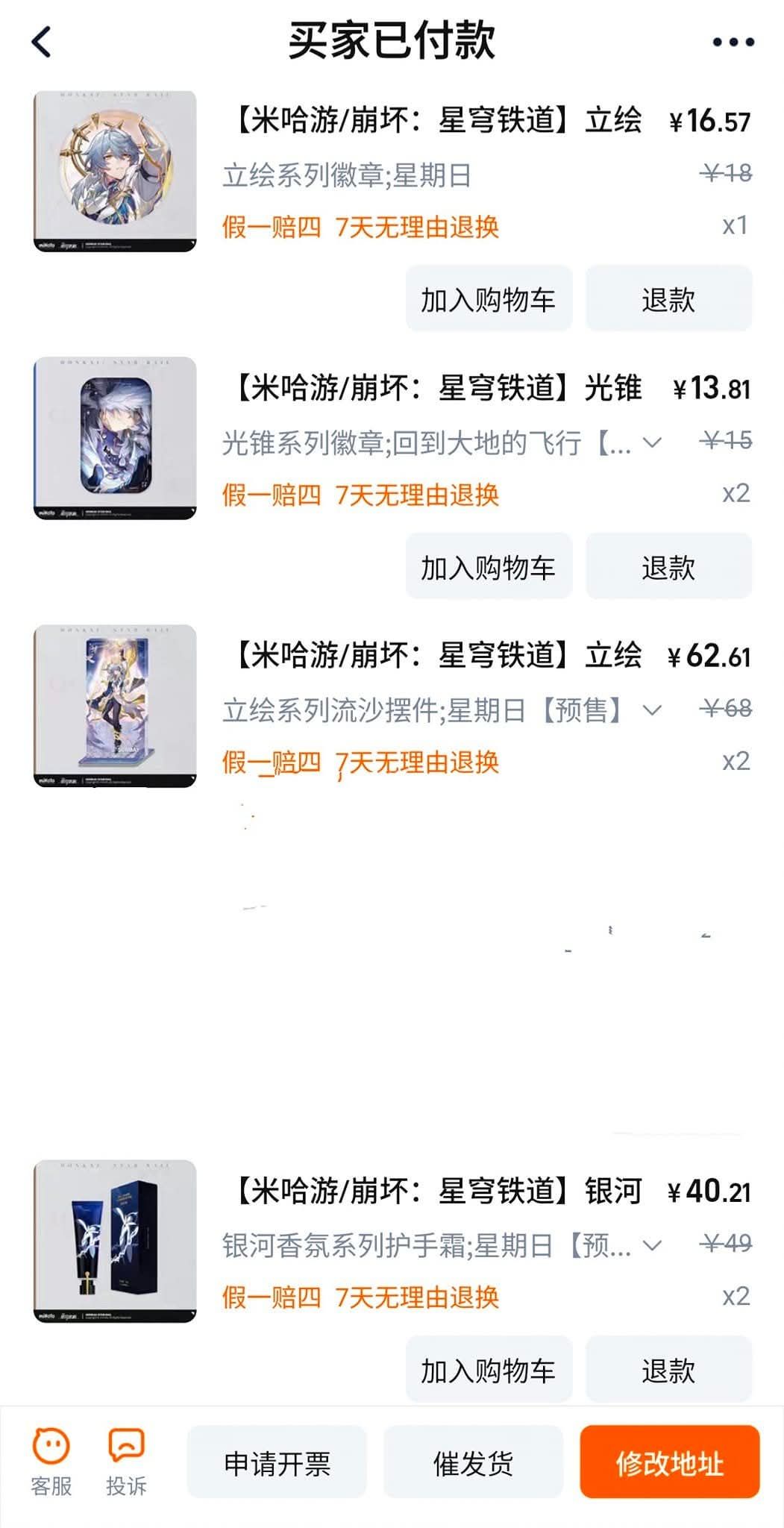Add the 立绘徽章 item to cart

[x=489, y=298]
